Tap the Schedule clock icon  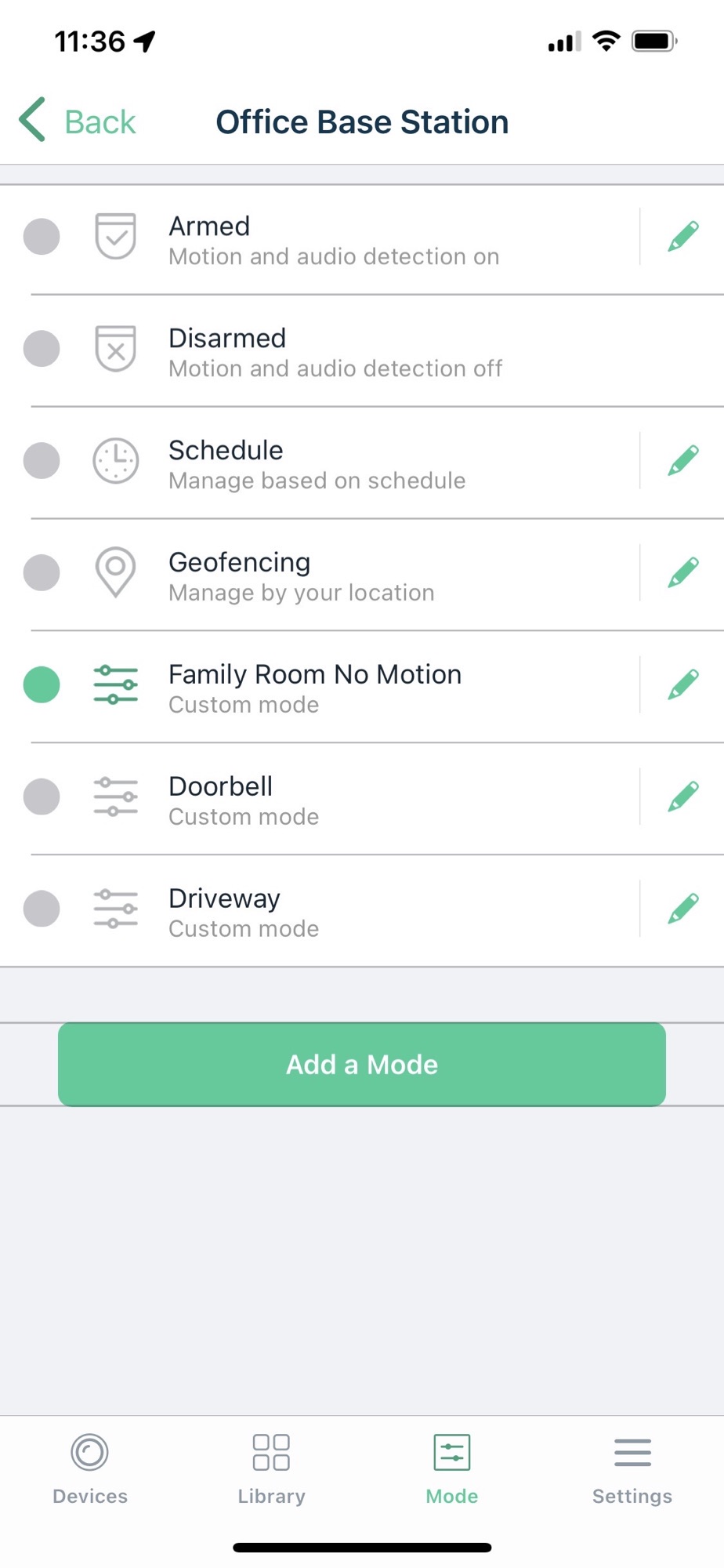(115, 460)
